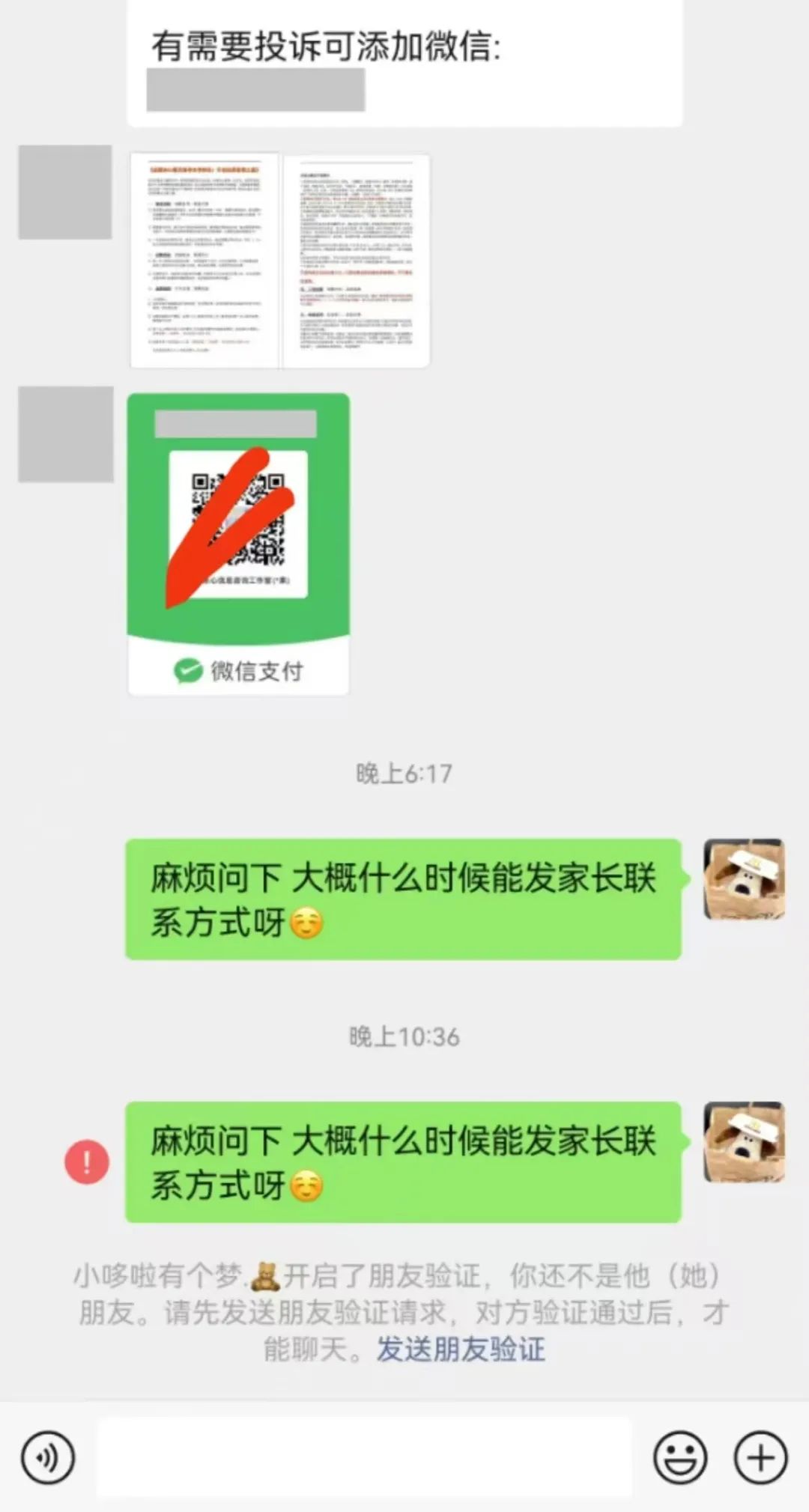Focus the message input field
Viewport: 809px width, 1512px height.
pyautogui.click(x=364, y=1457)
